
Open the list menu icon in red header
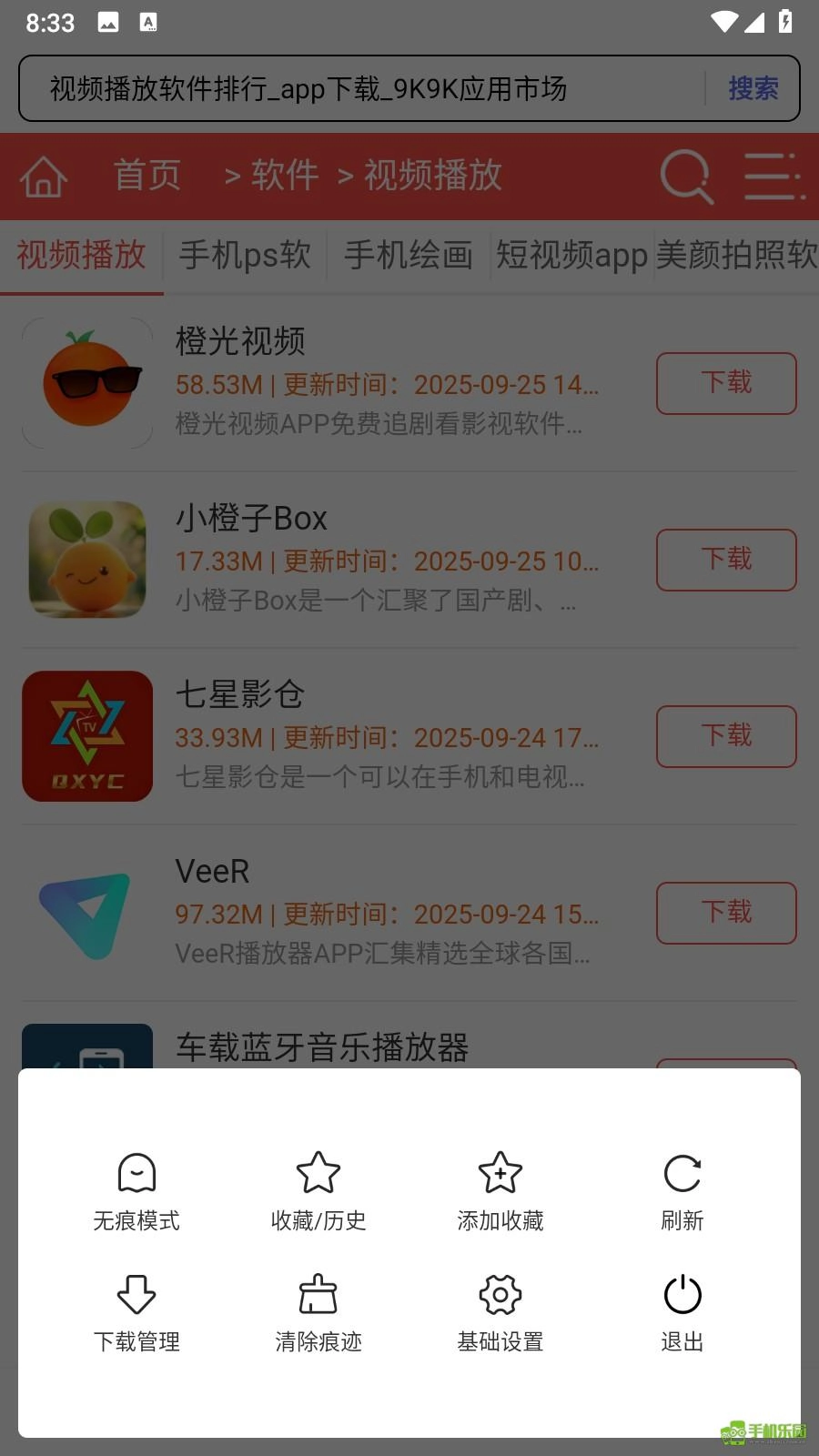click(773, 176)
